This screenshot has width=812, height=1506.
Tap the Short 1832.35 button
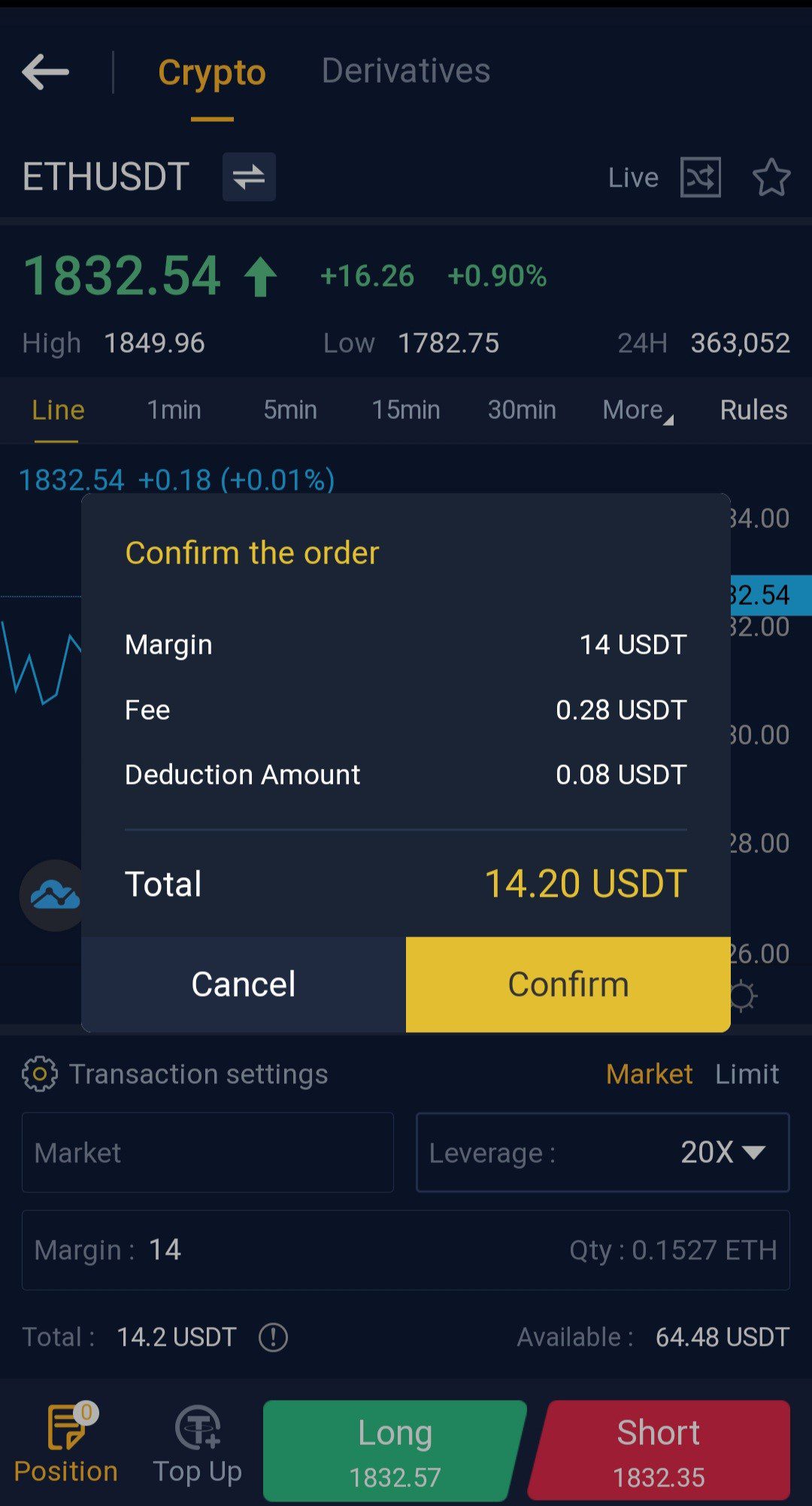[659, 1450]
